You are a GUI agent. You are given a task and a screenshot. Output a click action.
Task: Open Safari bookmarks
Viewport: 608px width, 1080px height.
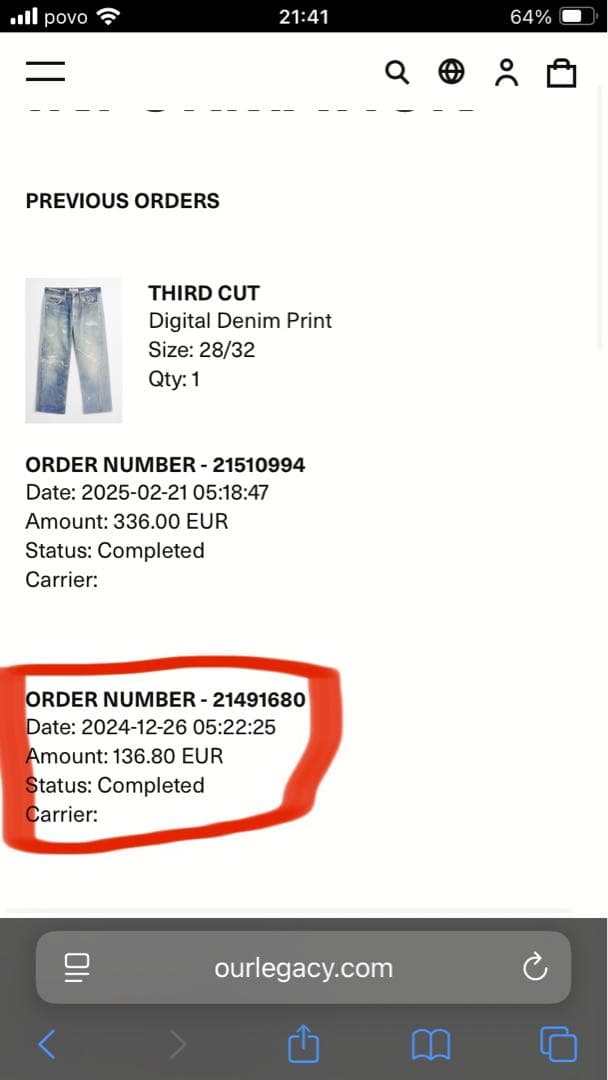pyautogui.click(x=431, y=1045)
